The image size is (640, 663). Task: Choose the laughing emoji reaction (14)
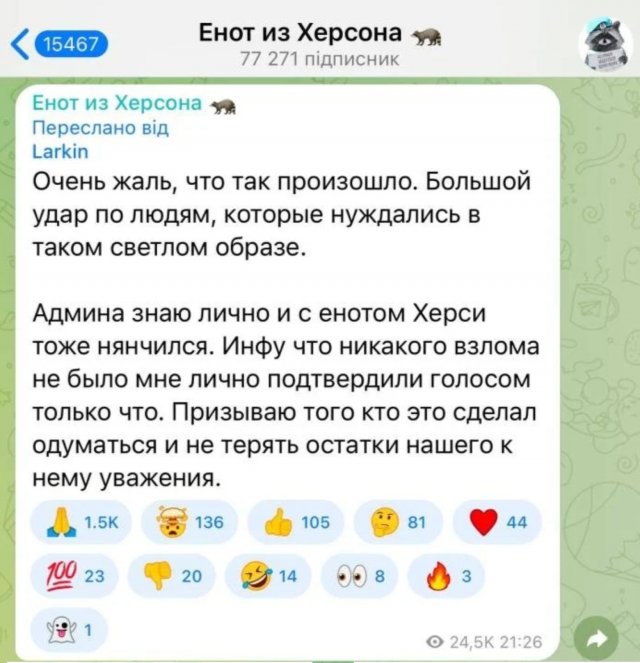tap(267, 574)
